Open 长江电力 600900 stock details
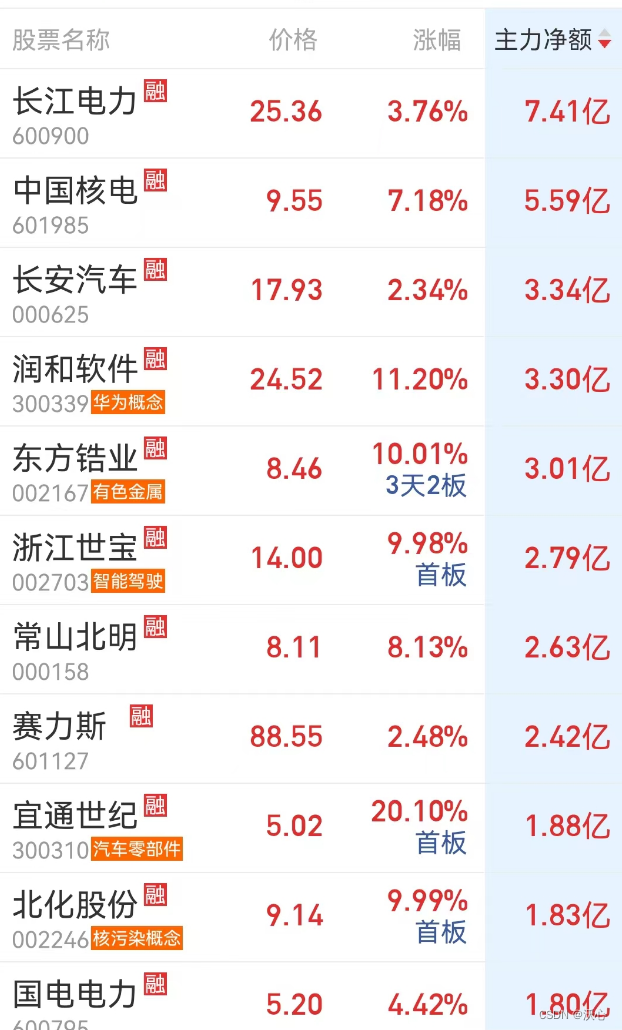Screen dimensions: 622x1030 click(x=75, y=102)
